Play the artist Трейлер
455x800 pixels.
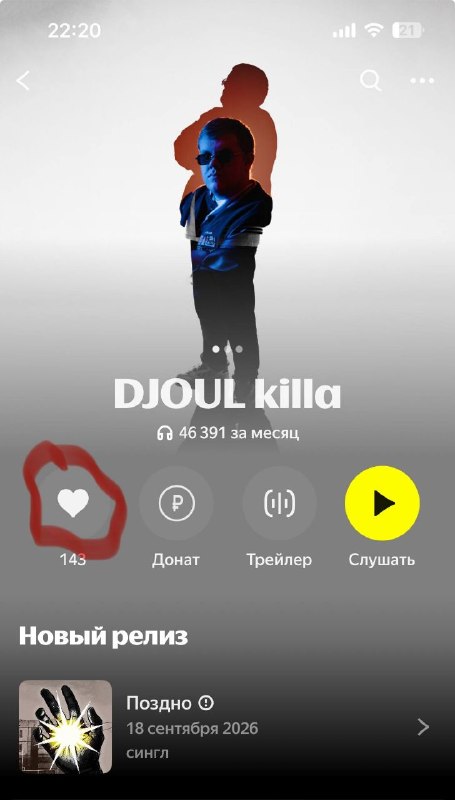click(280, 503)
